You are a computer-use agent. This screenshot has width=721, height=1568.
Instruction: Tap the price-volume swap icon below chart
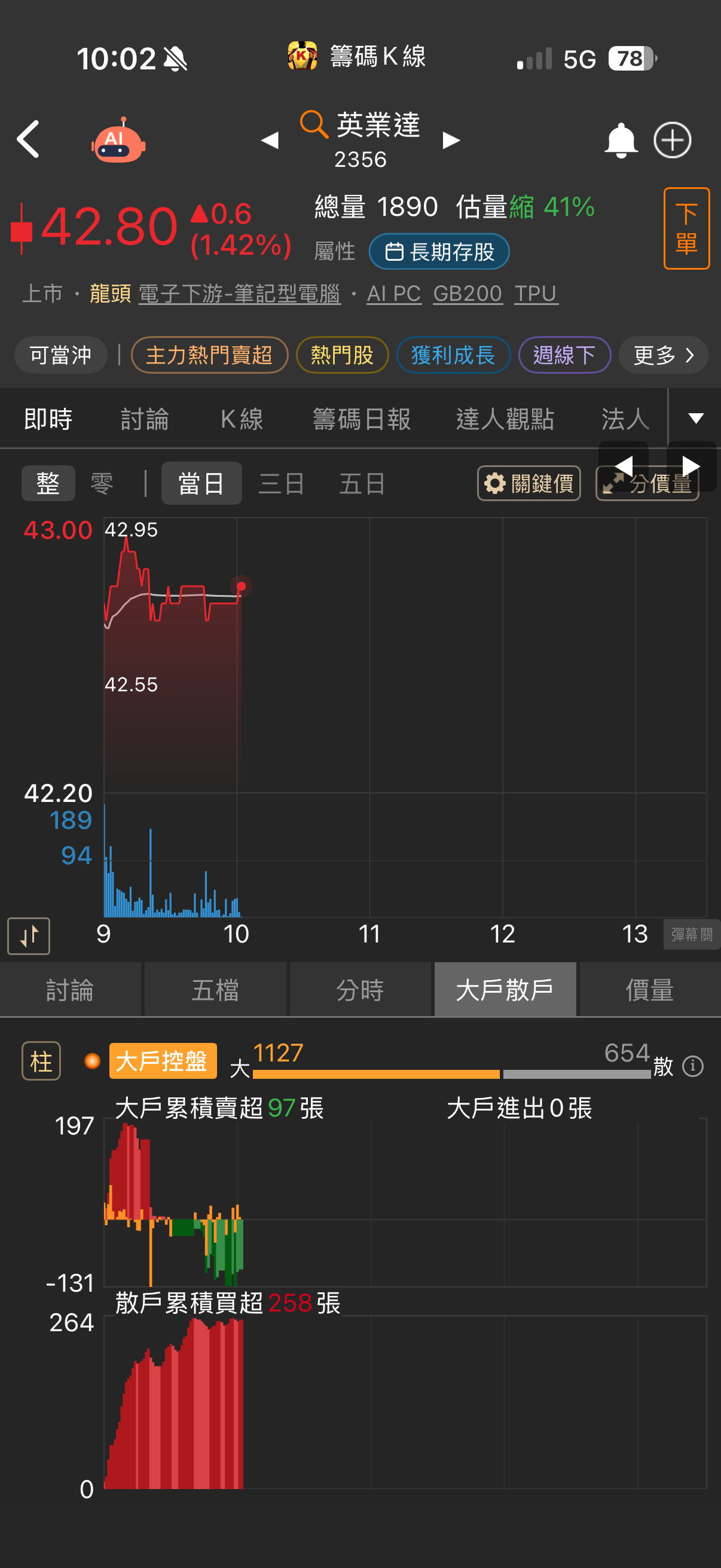(x=28, y=935)
